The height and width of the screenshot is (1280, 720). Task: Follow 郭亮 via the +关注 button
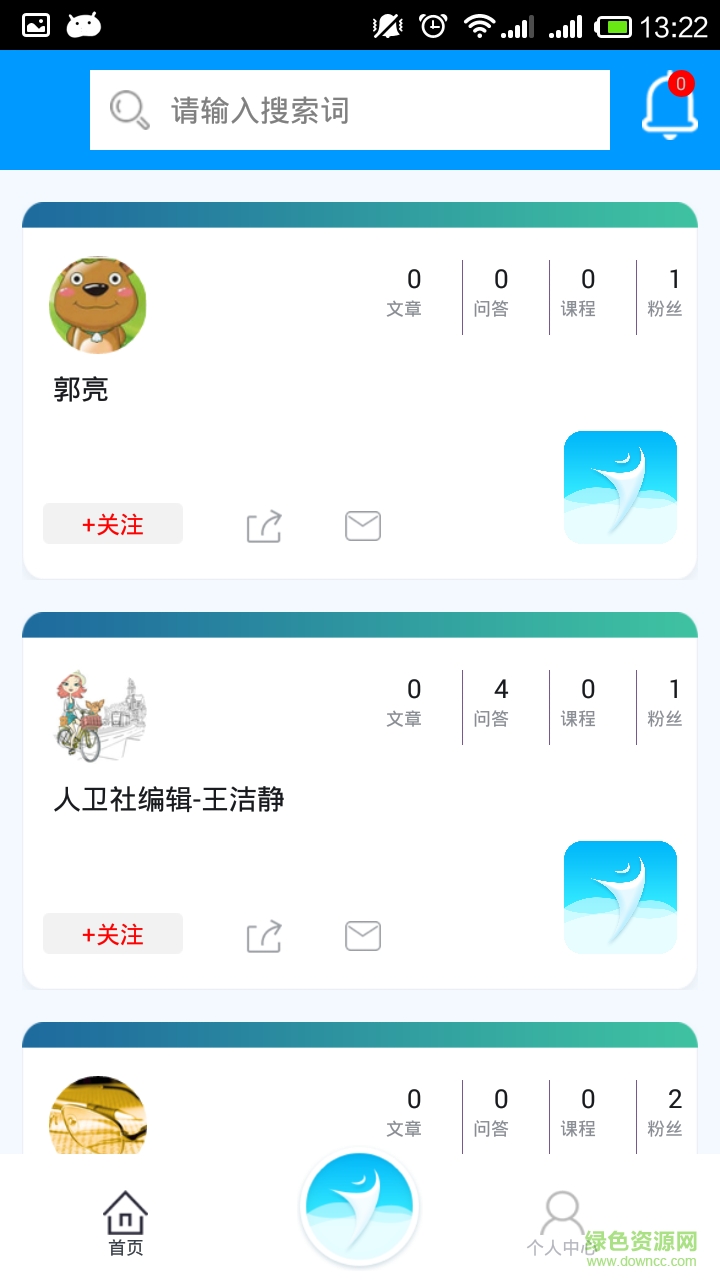112,524
